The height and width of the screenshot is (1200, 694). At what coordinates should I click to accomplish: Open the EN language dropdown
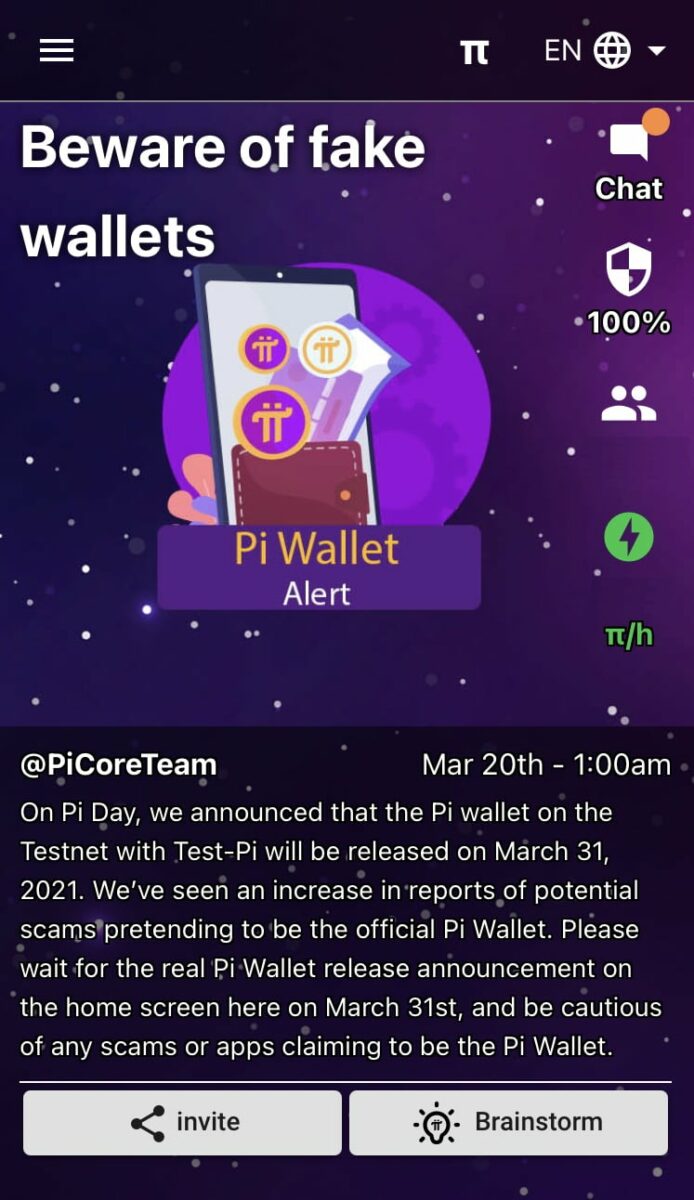(605, 50)
